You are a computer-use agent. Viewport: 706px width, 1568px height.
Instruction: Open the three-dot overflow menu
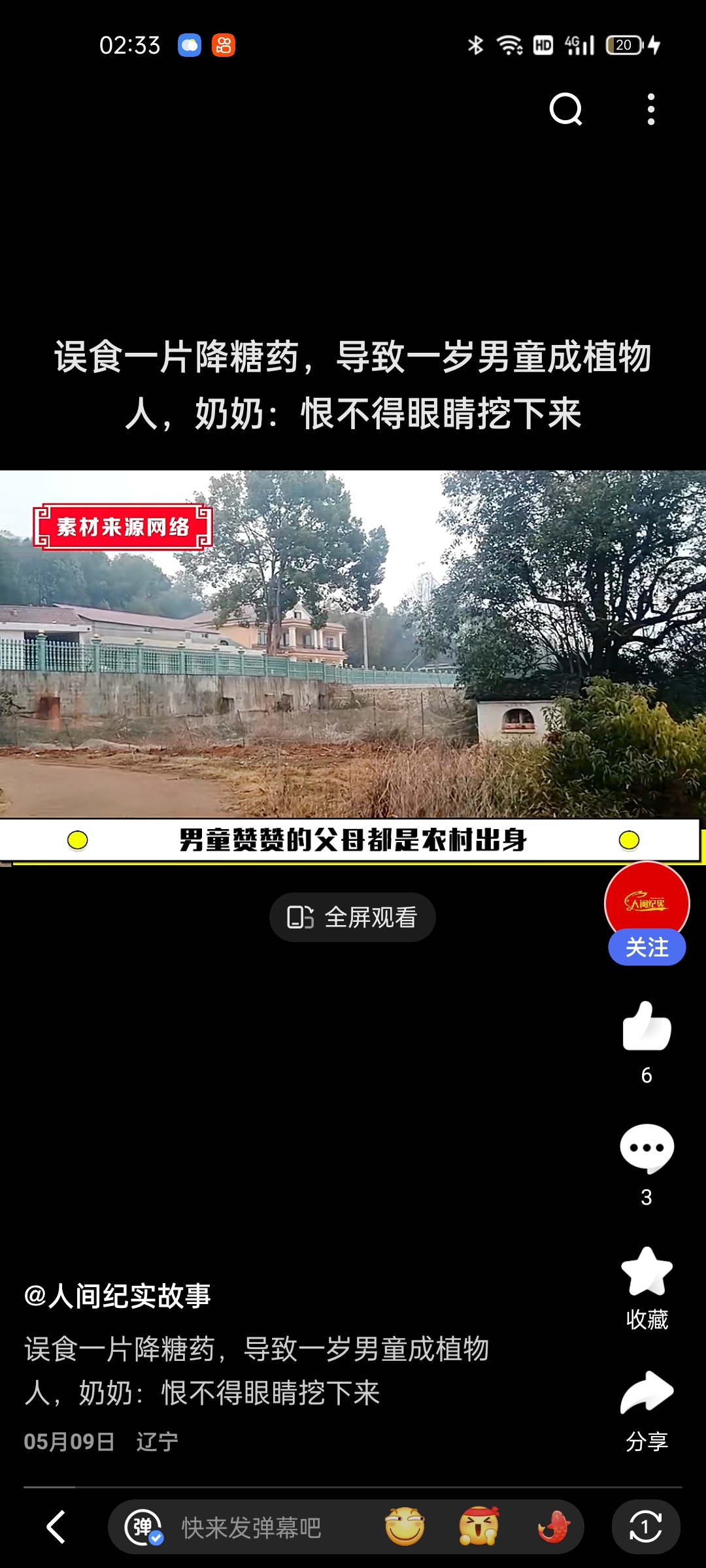[x=650, y=109]
